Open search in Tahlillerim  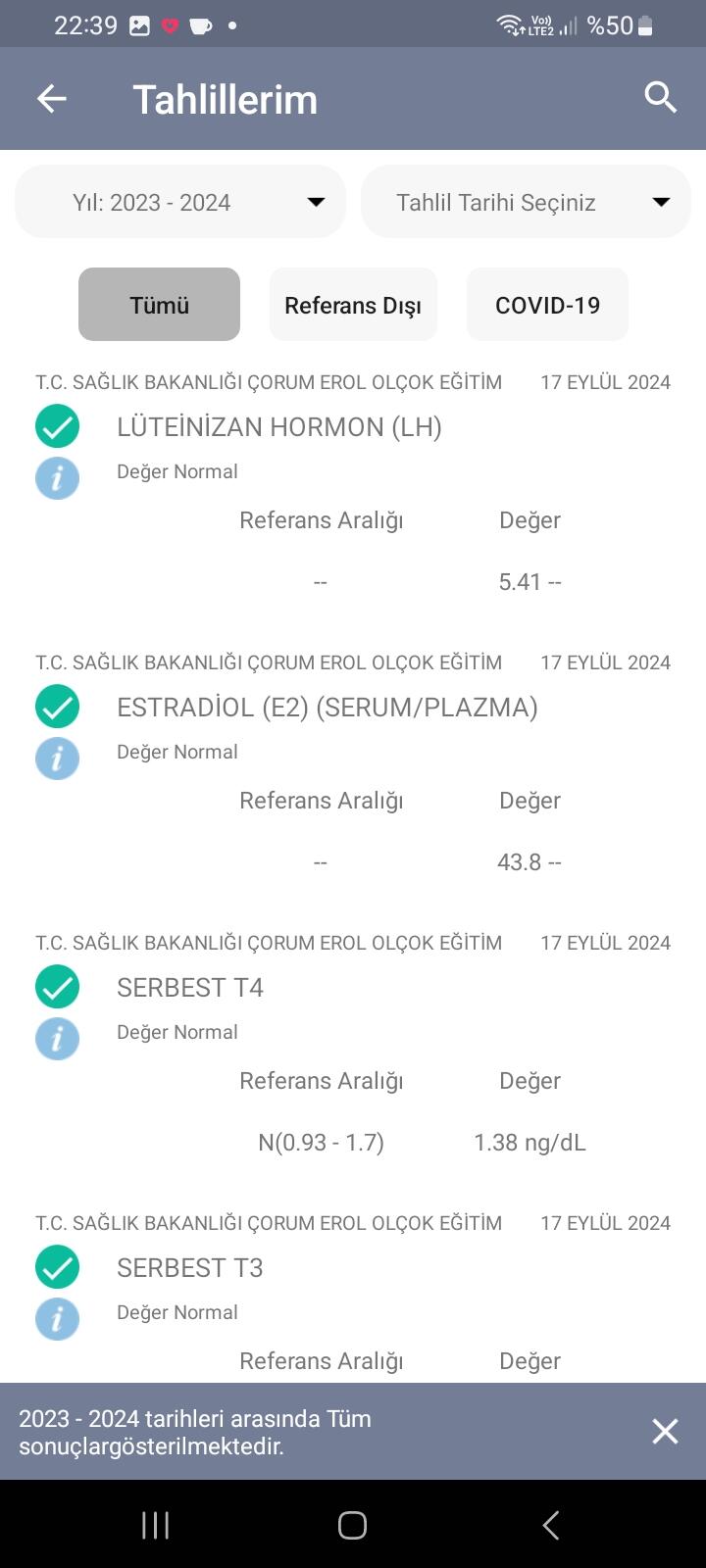[660, 98]
